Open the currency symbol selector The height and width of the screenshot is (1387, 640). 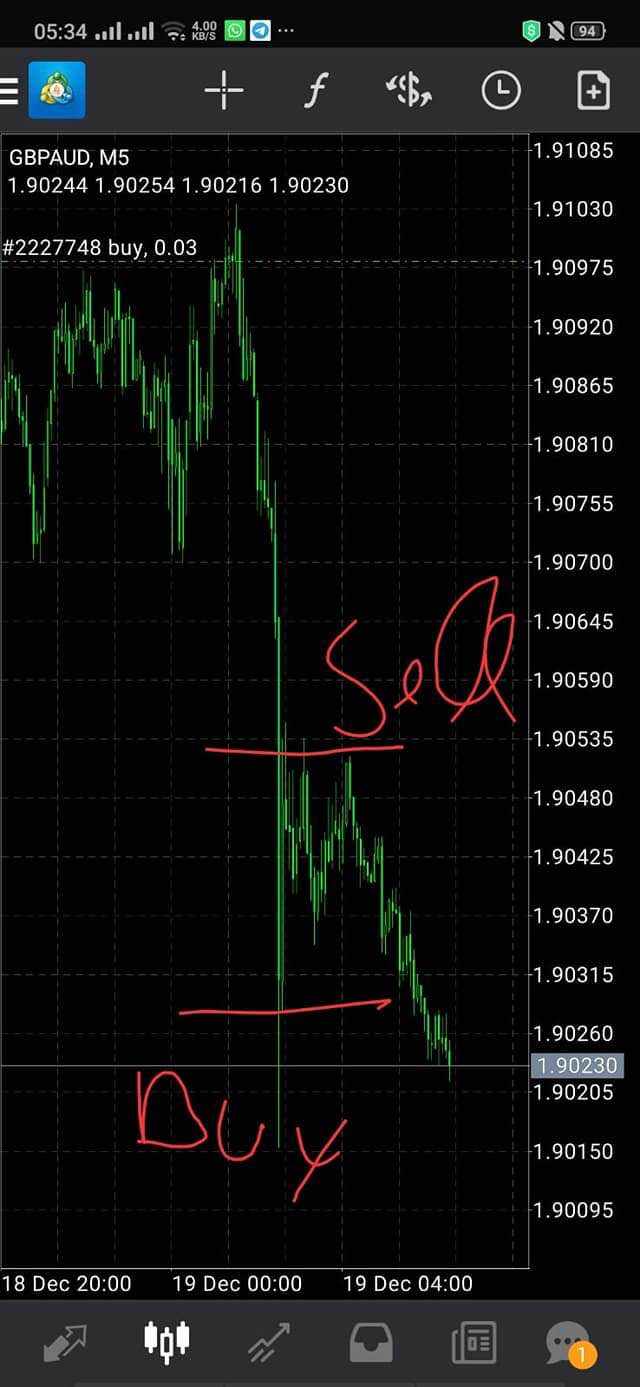pyautogui.click(x=408, y=92)
